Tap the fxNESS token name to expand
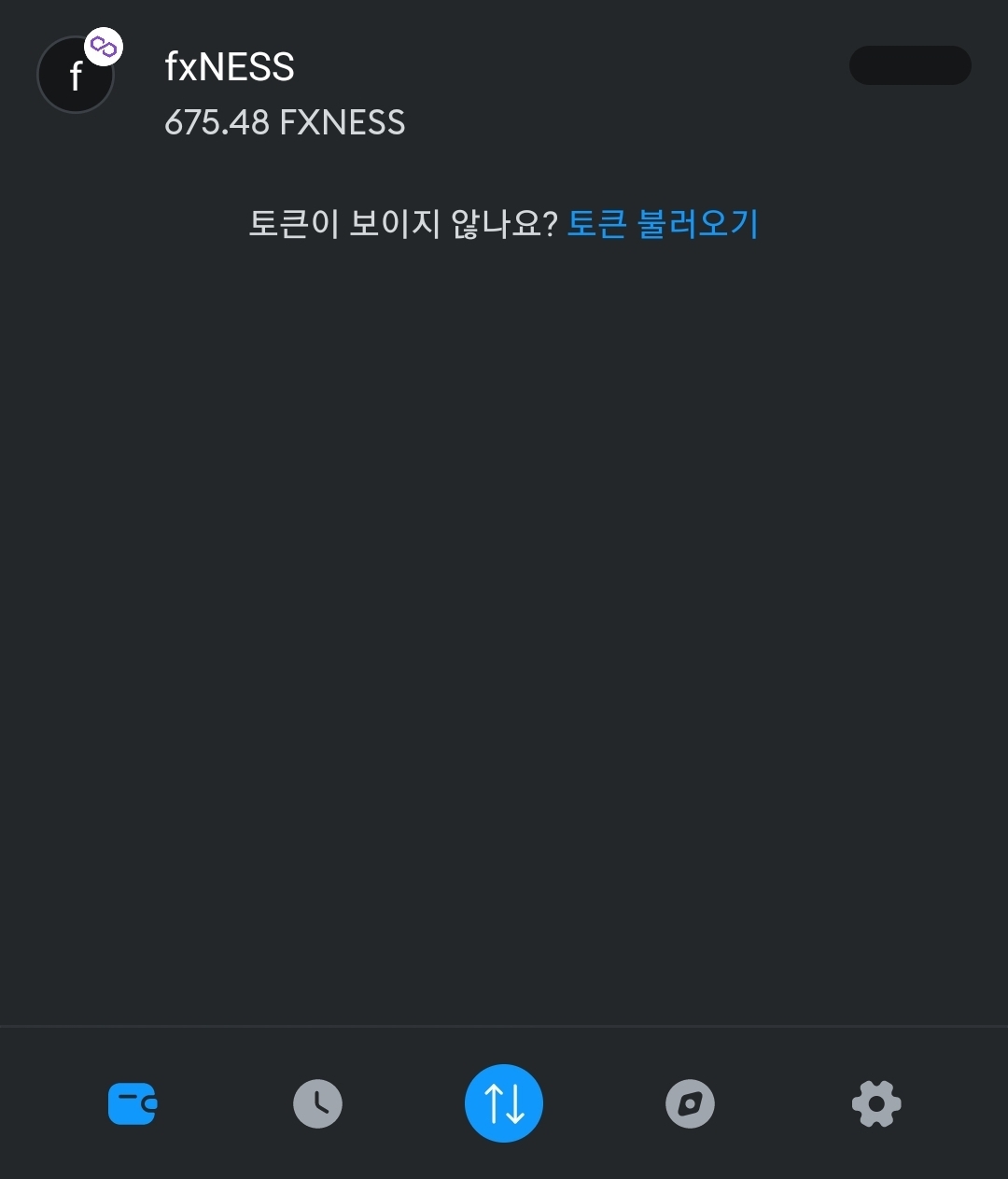The width and height of the screenshot is (1008, 1179). [x=229, y=65]
